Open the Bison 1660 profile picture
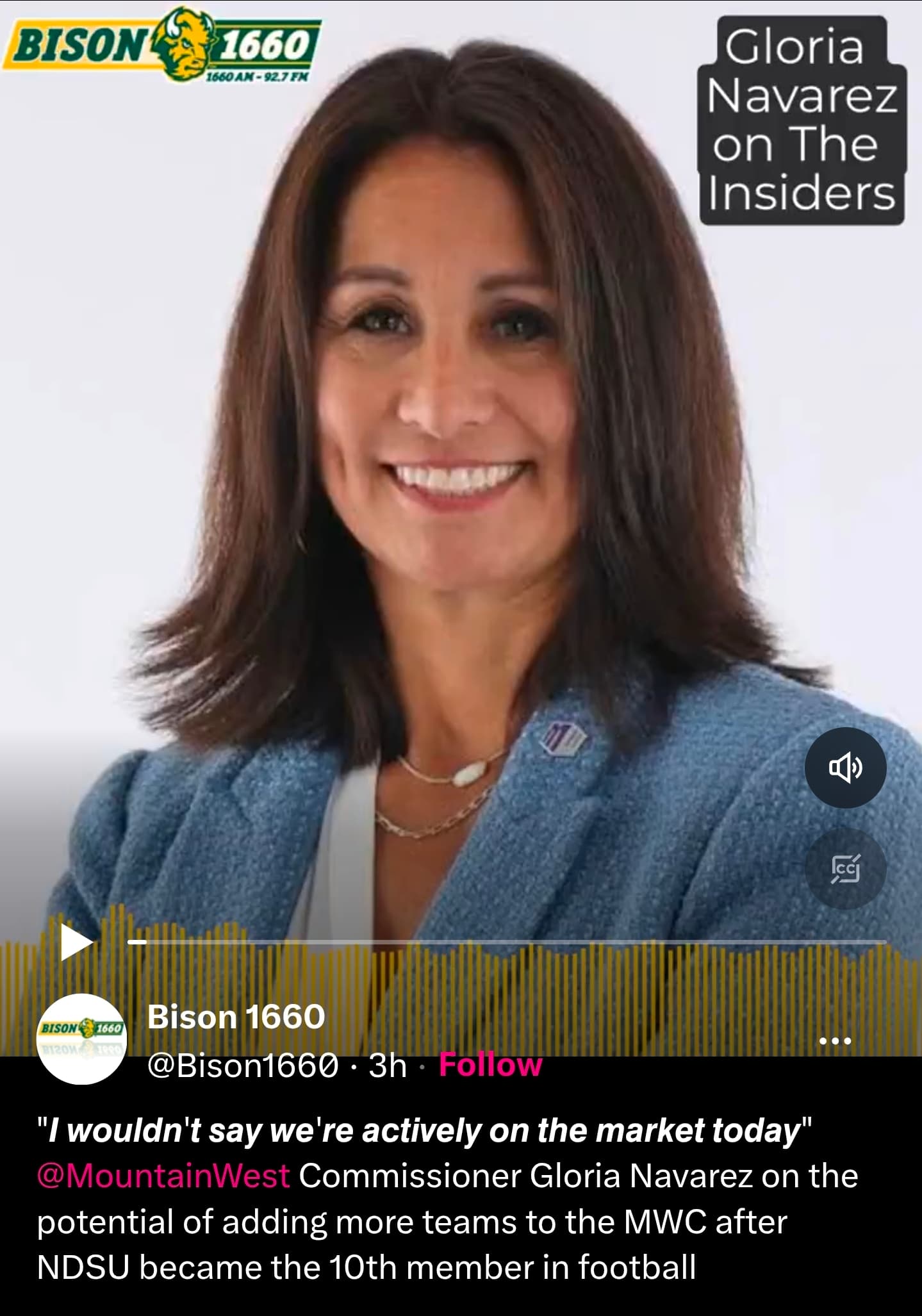 pos(81,1039)
